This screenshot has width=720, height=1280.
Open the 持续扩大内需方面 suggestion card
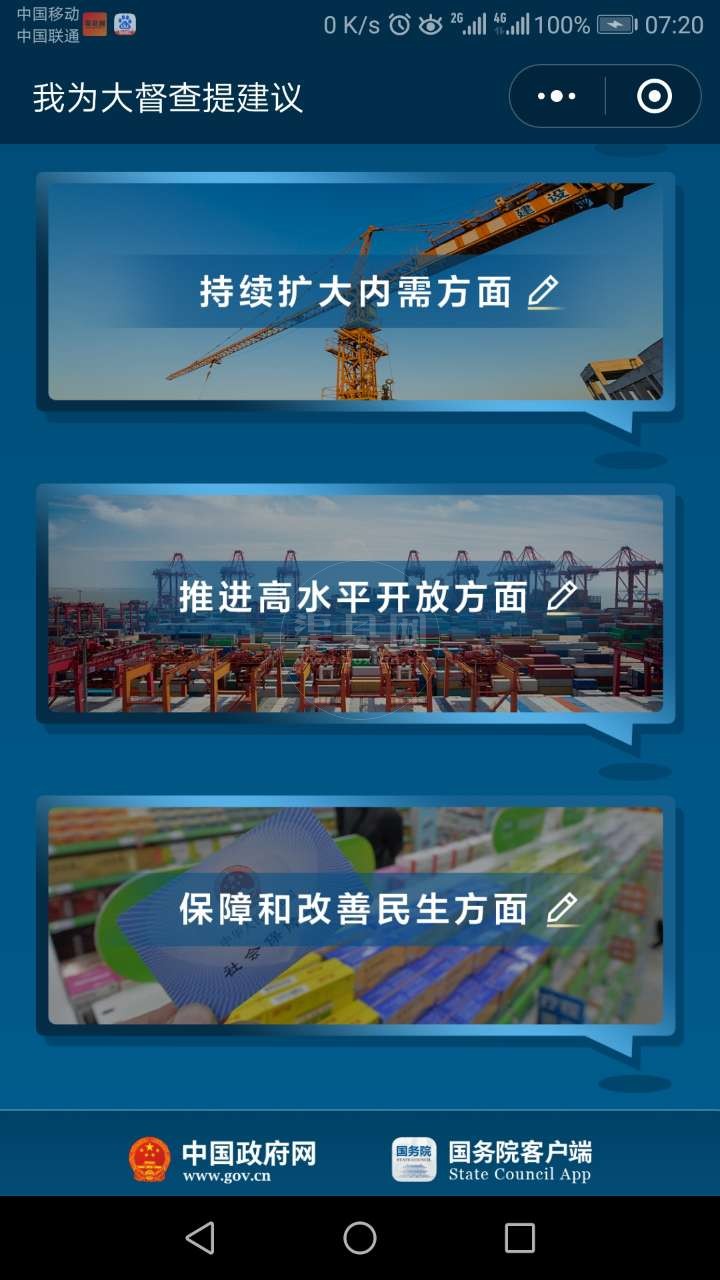(x=355, y=292)
